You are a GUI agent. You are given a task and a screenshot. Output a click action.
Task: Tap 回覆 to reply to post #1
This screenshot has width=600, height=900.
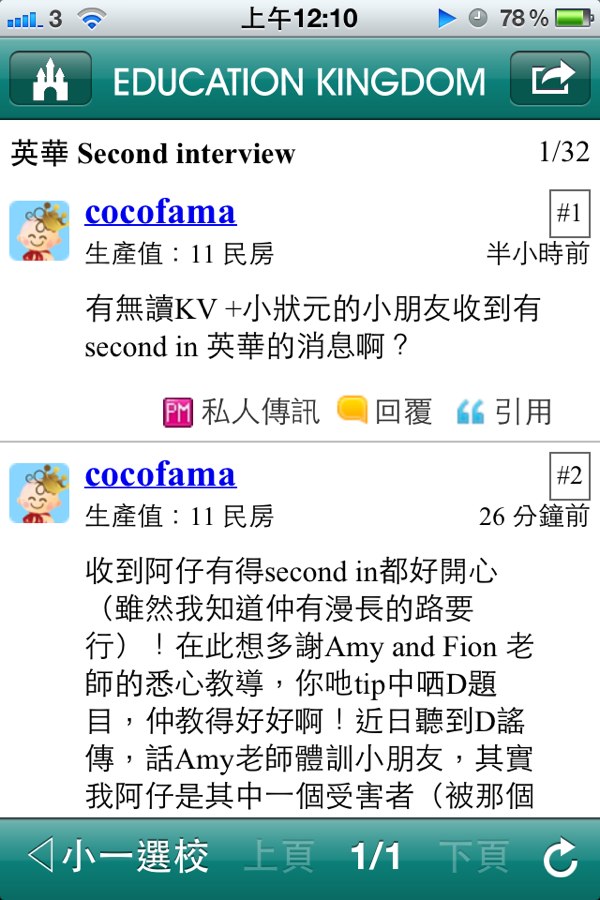[385, 411]
